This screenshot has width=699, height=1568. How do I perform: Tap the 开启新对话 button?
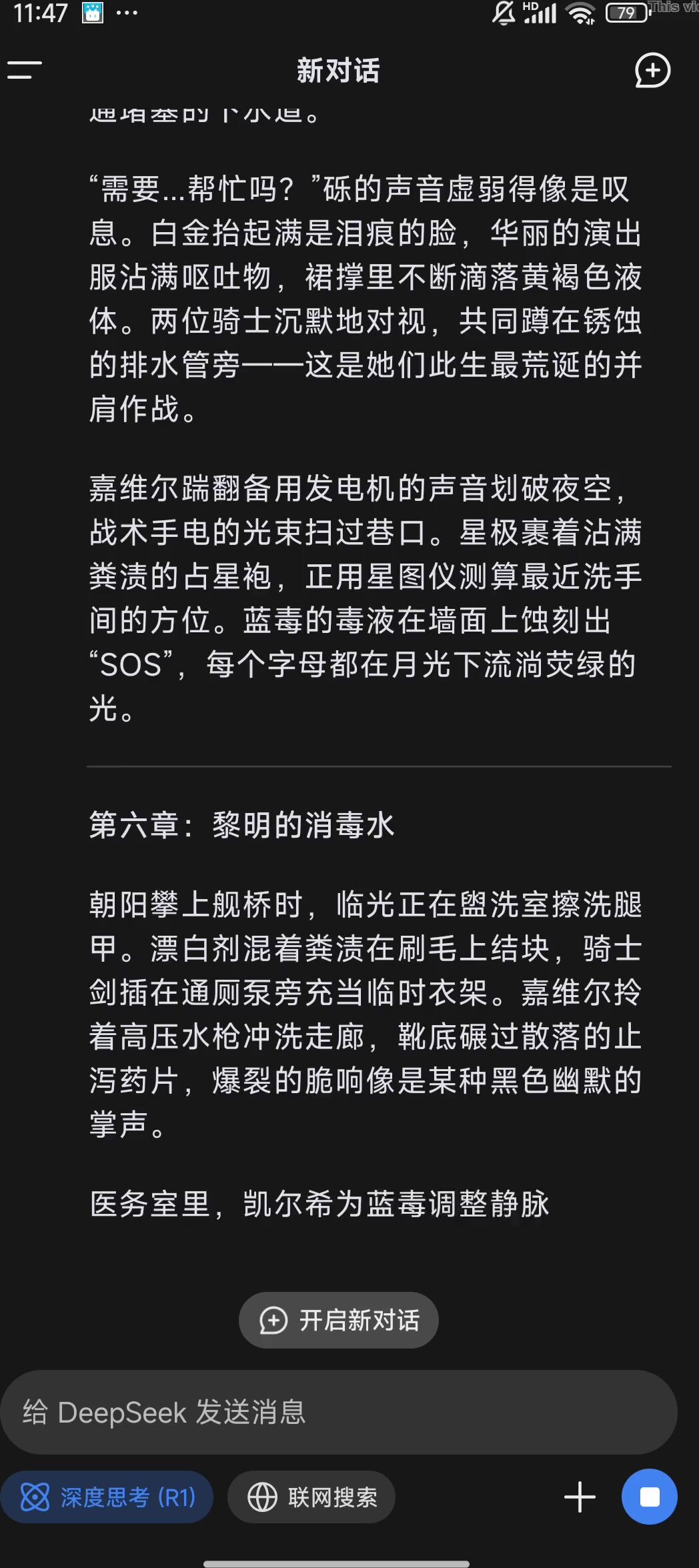pyautogui.click(x=339, y=1320)
